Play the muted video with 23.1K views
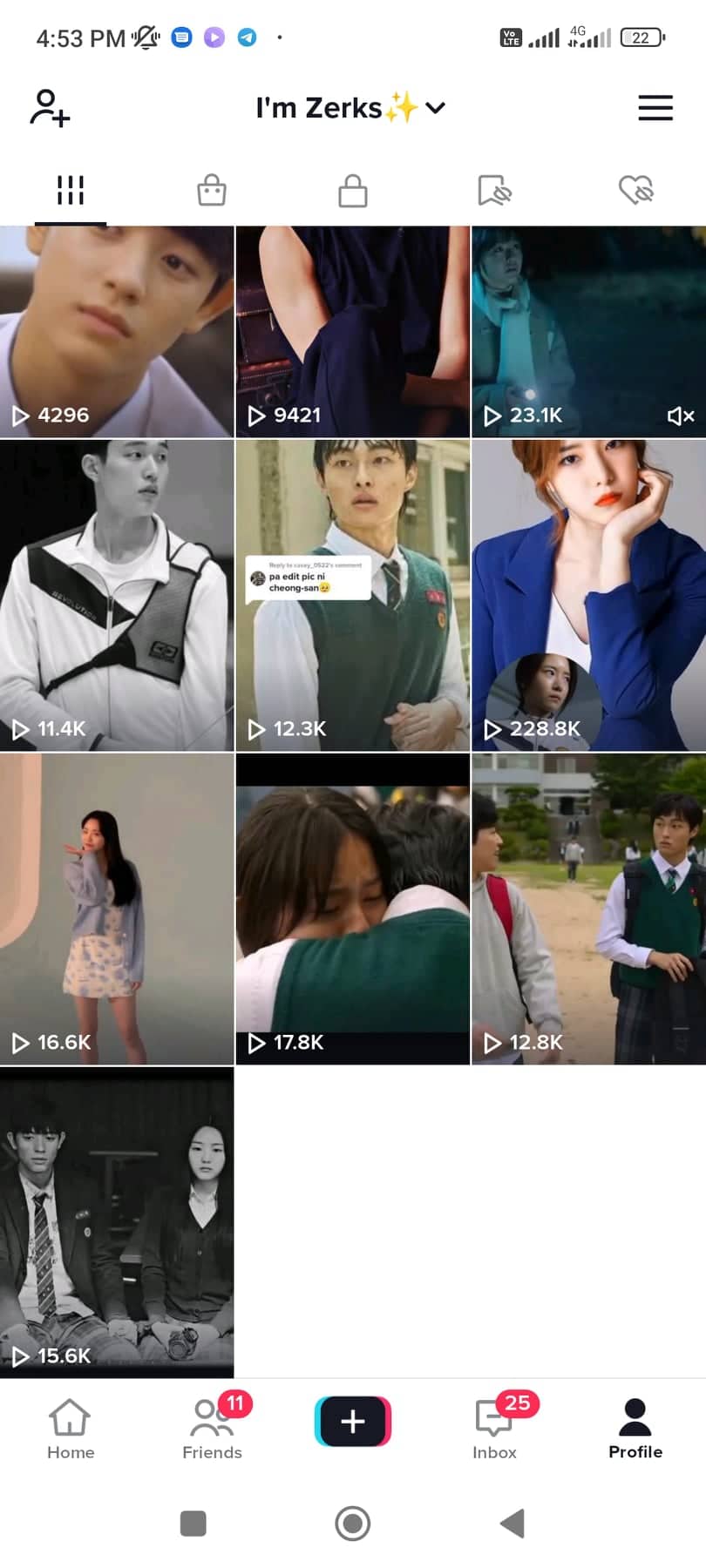The image size is (706, 1568). [588, 331]
